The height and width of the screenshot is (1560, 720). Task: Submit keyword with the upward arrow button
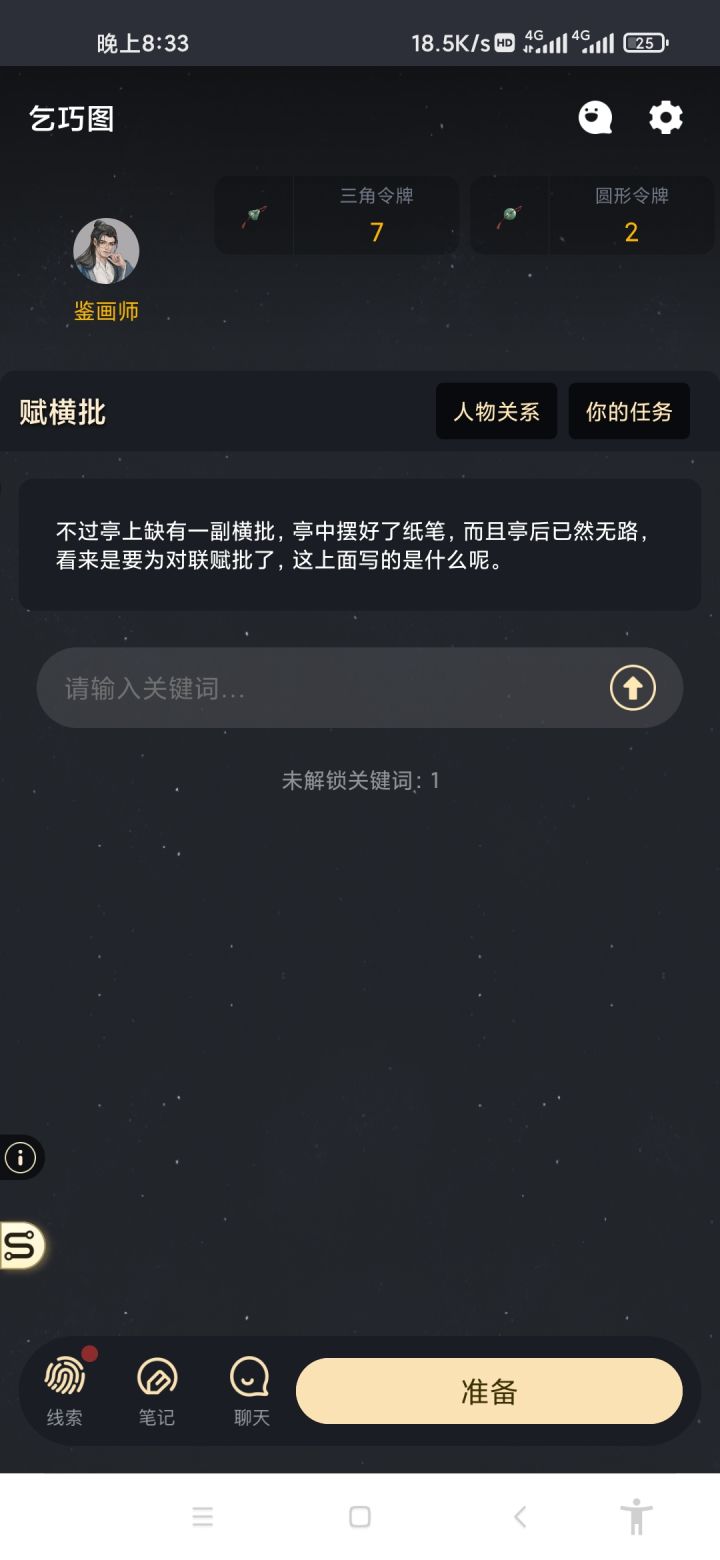[x=632, y=687]
